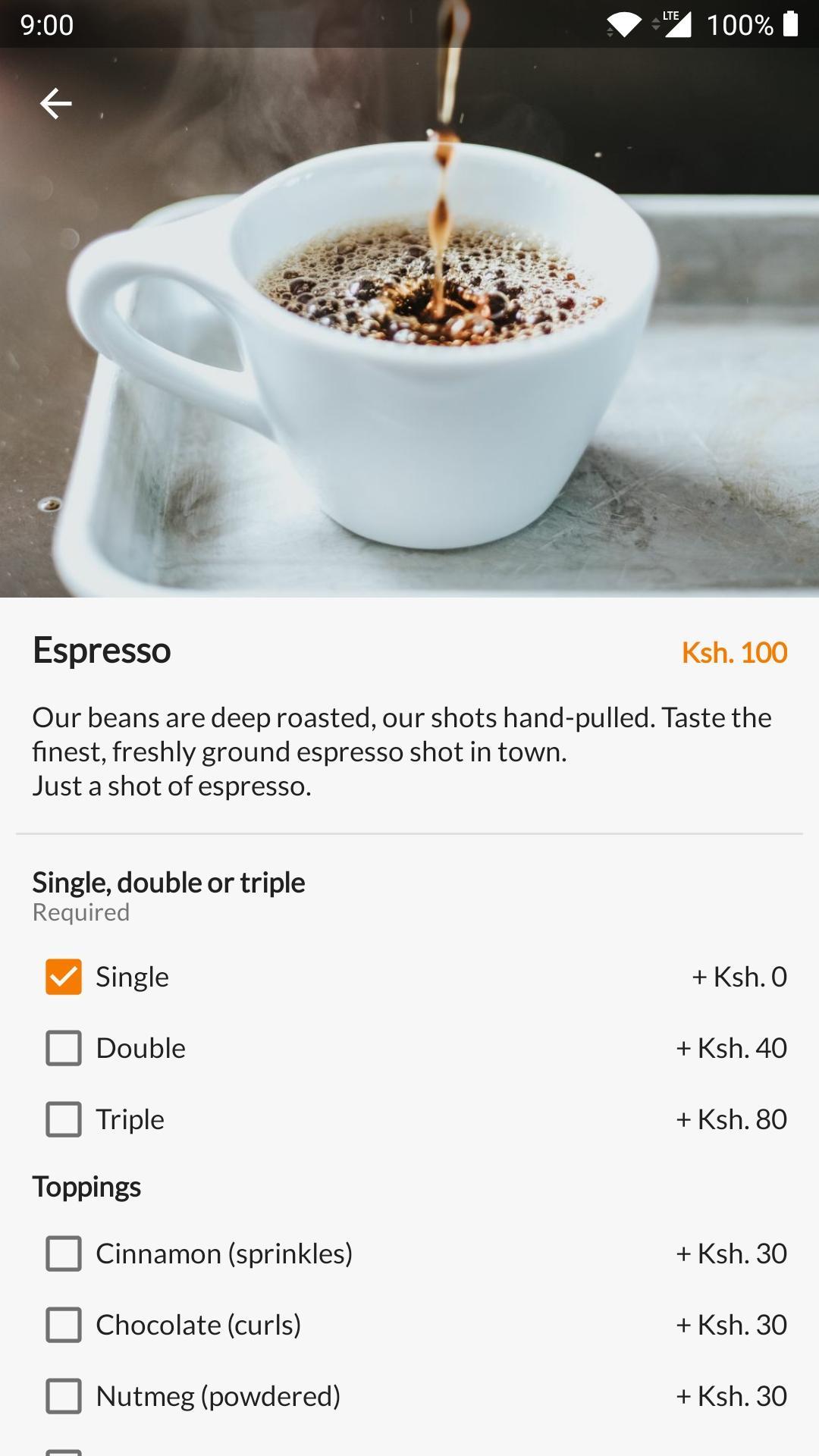The width and height of the screenshot is (819, 1456).
Task: Check the Nutmeg powdered topping
Action: pos(64,1395)
